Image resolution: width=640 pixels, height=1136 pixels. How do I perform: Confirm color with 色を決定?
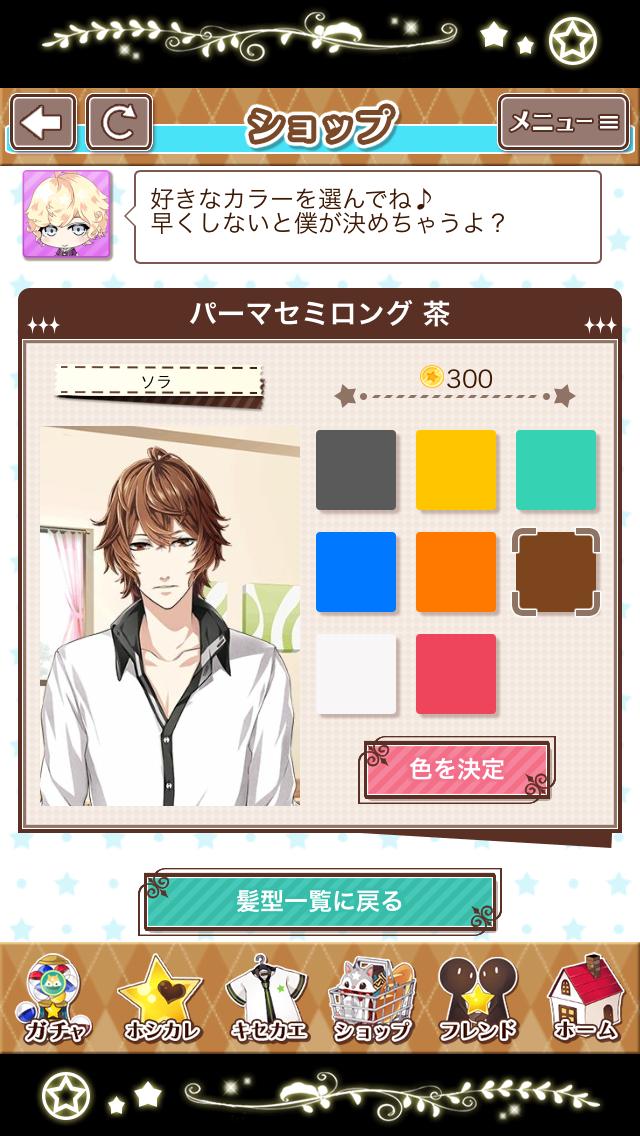tap(457, 769)
